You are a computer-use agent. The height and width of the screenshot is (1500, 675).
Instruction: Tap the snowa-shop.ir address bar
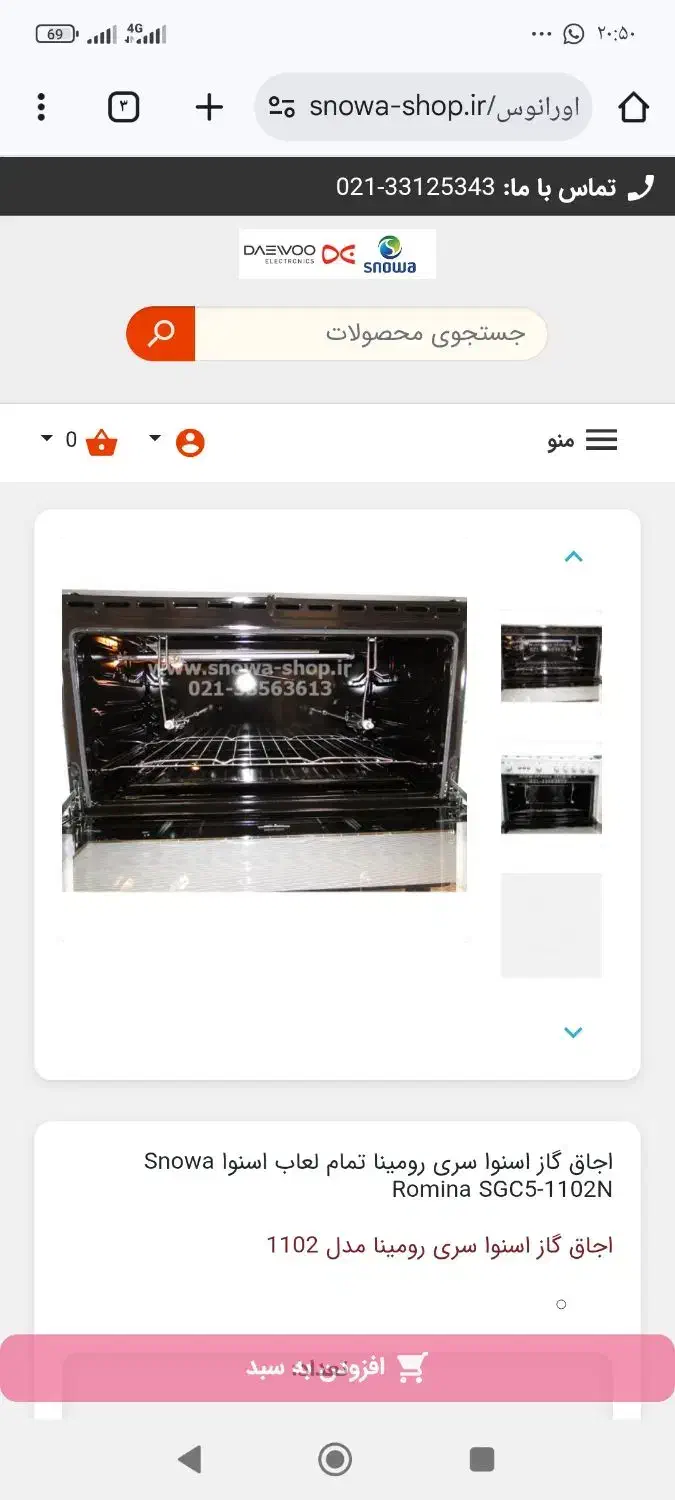[x=430, y=107]
